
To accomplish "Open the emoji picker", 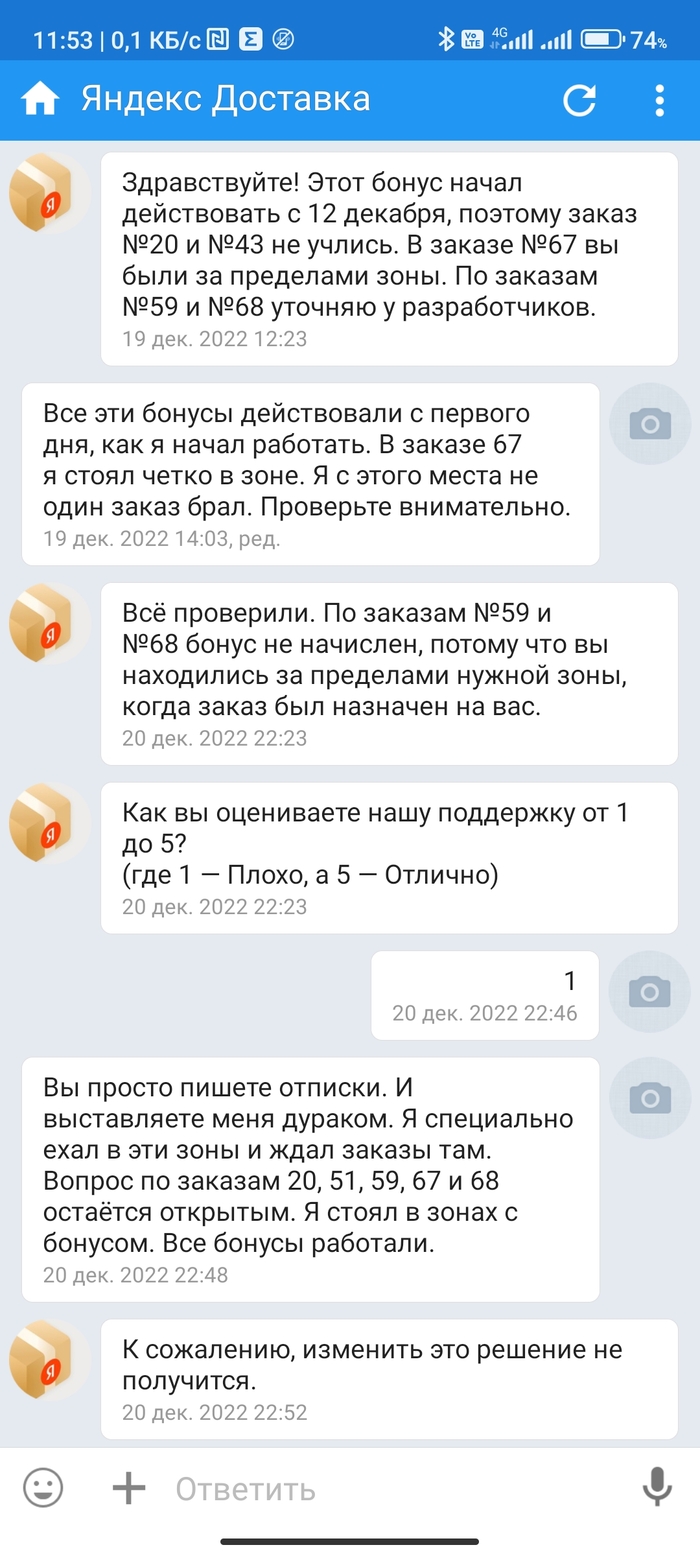I will (x=43, y=1488).
